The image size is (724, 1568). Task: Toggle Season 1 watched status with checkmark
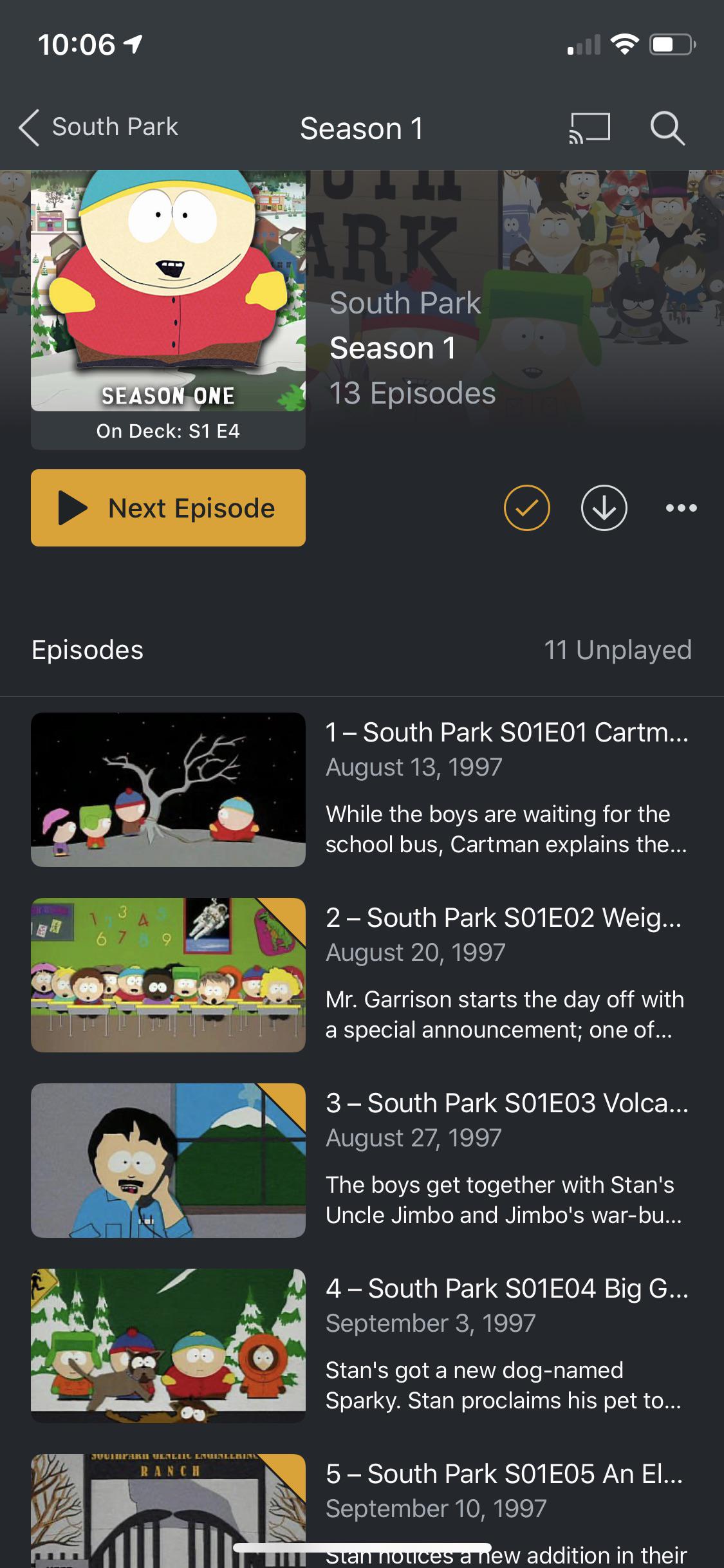tap(526, 508)
